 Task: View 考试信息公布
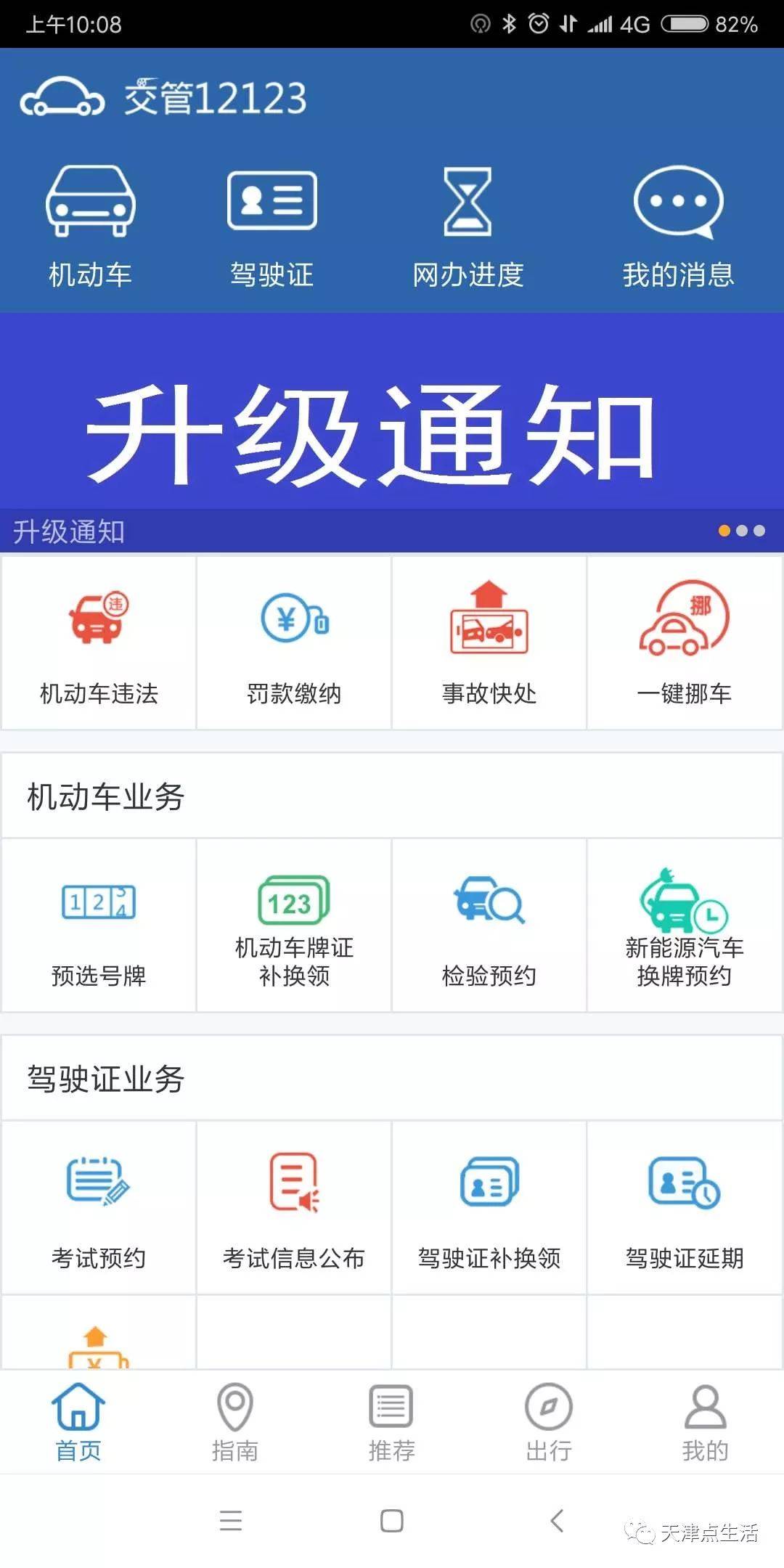294,1208
